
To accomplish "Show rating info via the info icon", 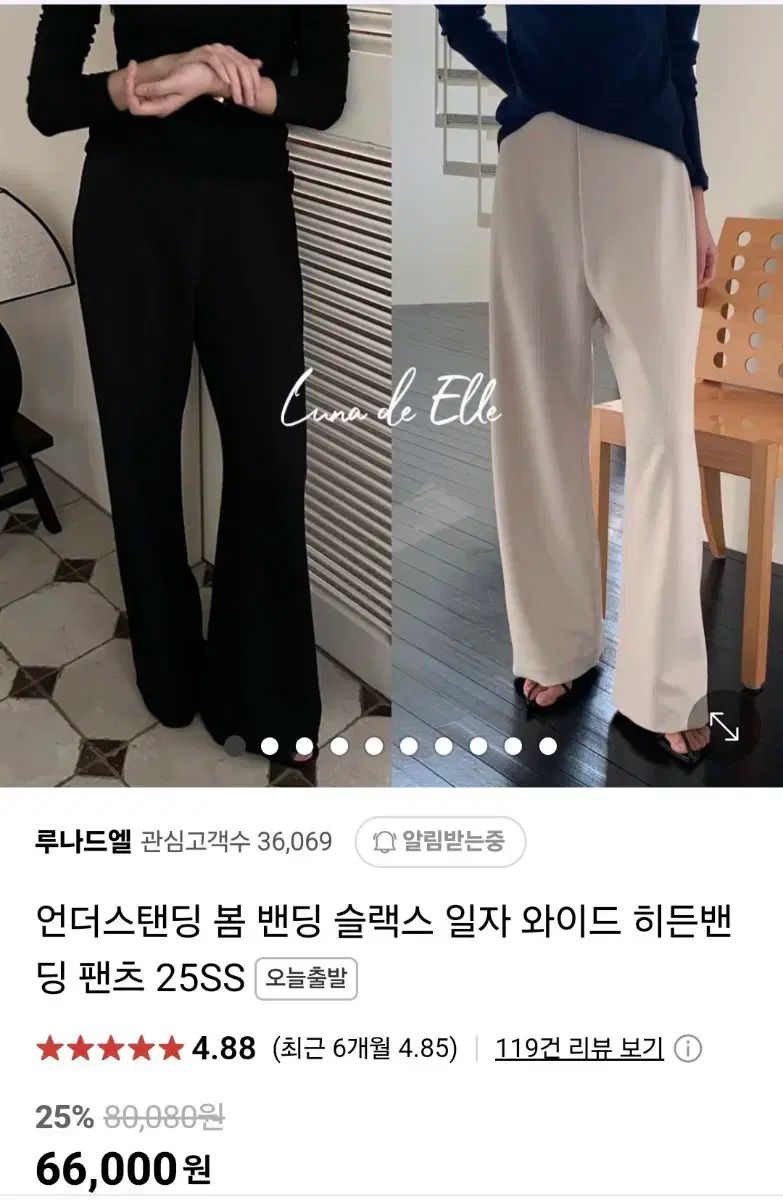I will click(688, 1048).
